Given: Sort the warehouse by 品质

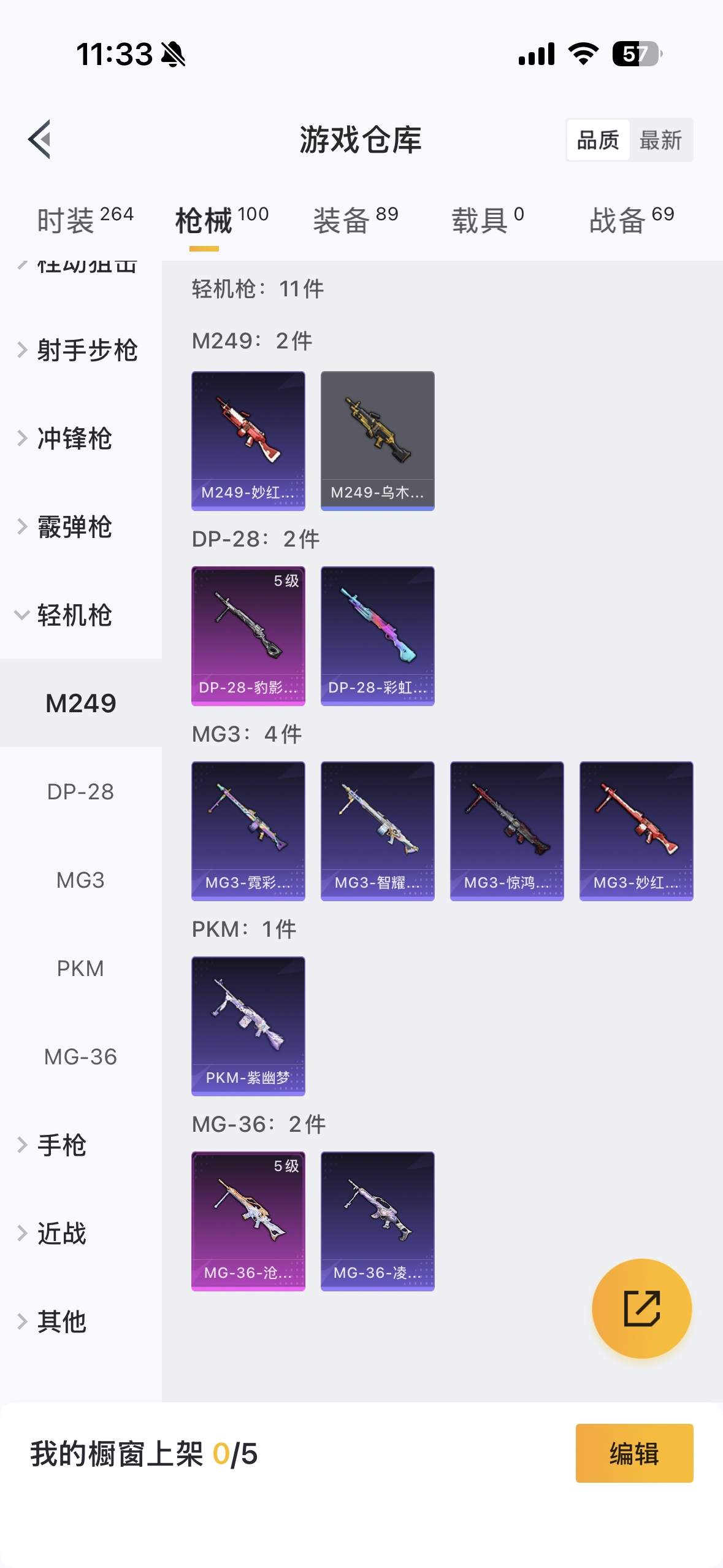Looking at the screenshot, I should (598, 140).
